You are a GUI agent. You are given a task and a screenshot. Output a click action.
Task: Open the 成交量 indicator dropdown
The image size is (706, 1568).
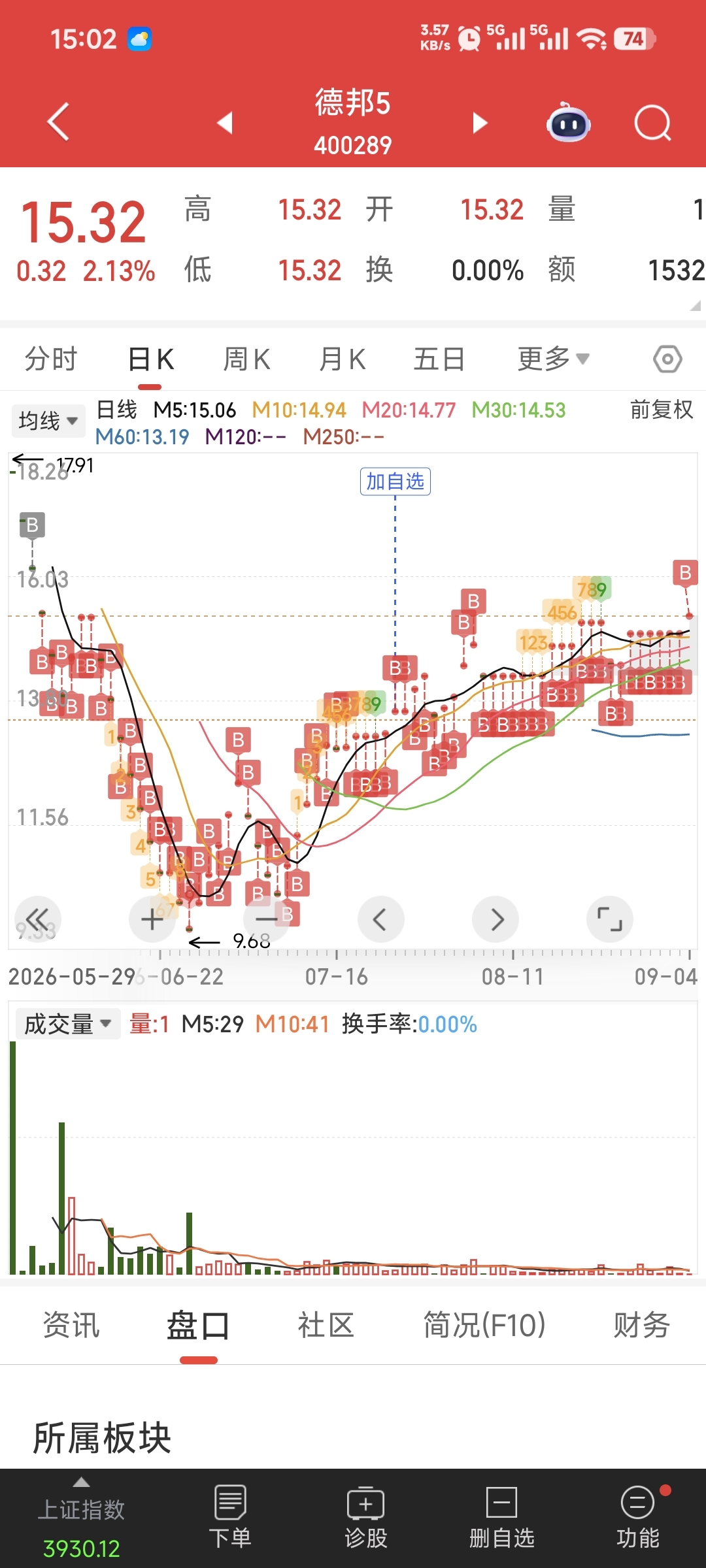[68, 1024]
